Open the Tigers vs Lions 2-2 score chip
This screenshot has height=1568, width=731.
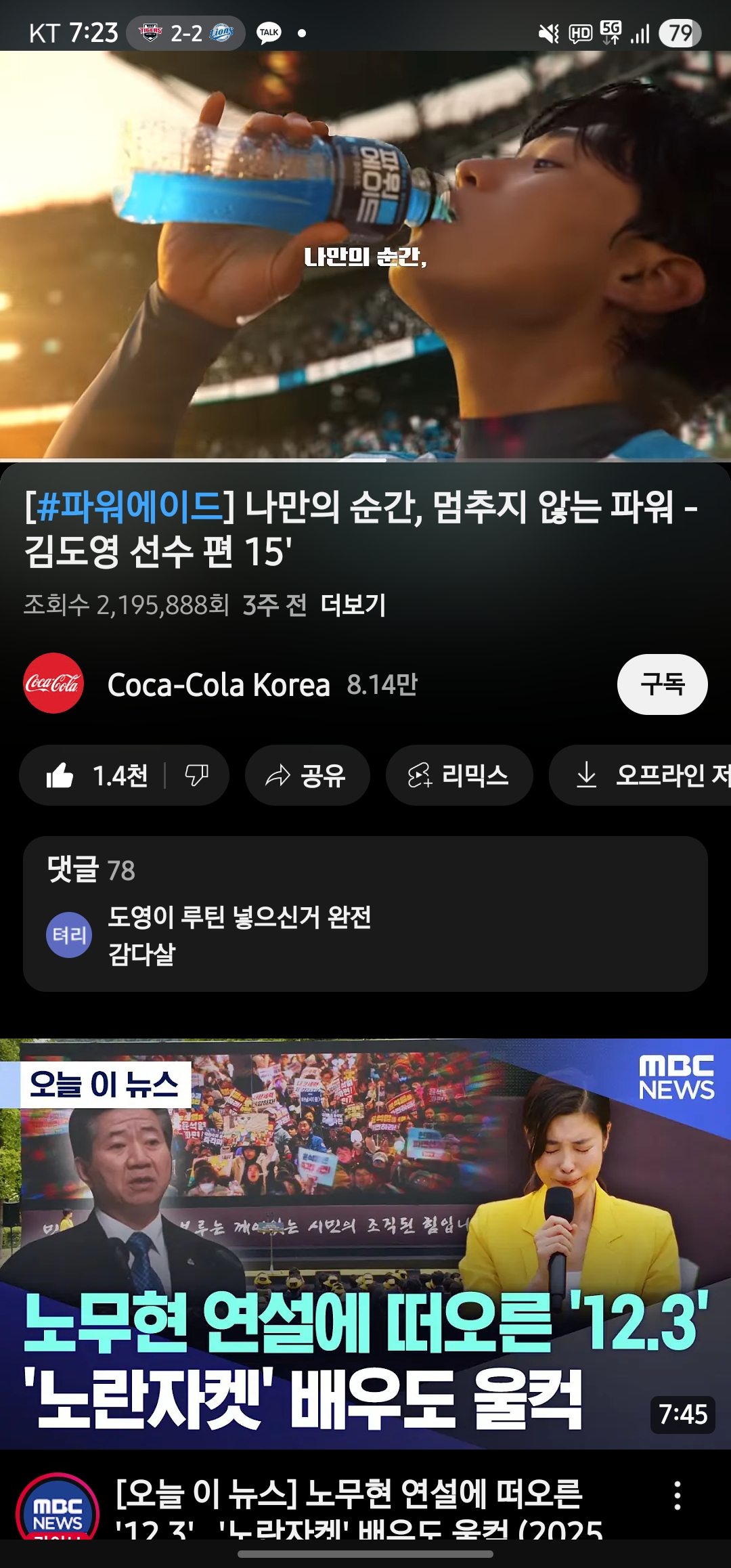[x=185, y=33]
